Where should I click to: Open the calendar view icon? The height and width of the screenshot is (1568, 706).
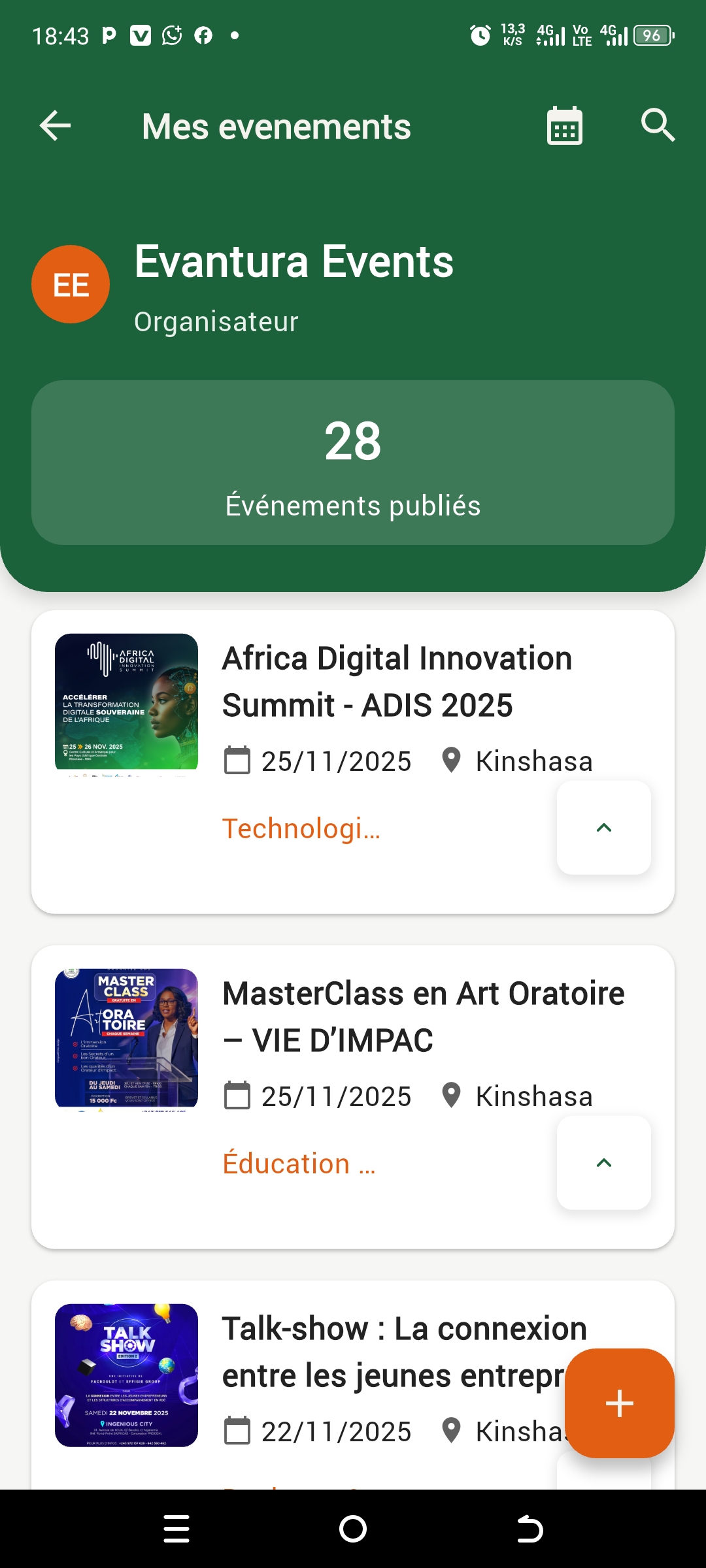coord(564,126)
